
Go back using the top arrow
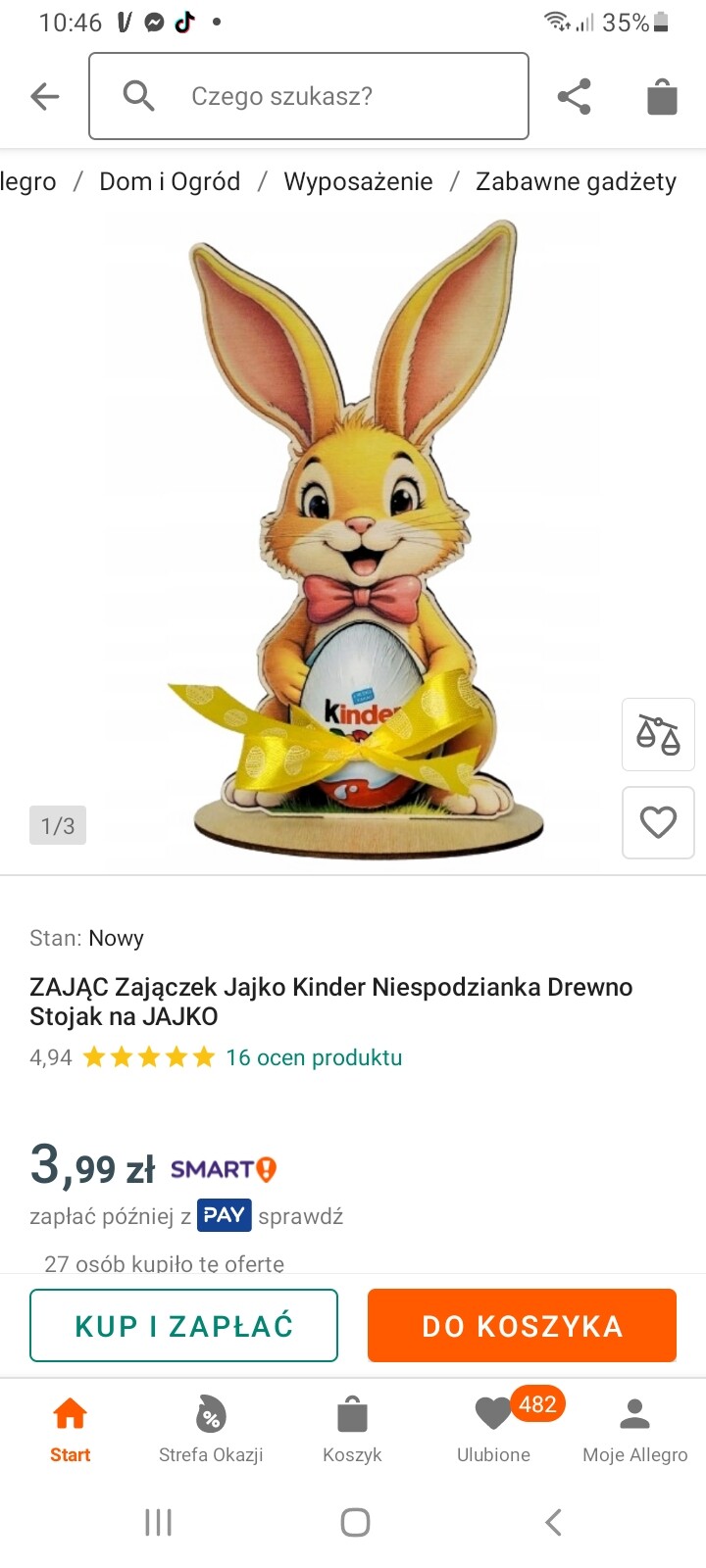pos(45,96)
